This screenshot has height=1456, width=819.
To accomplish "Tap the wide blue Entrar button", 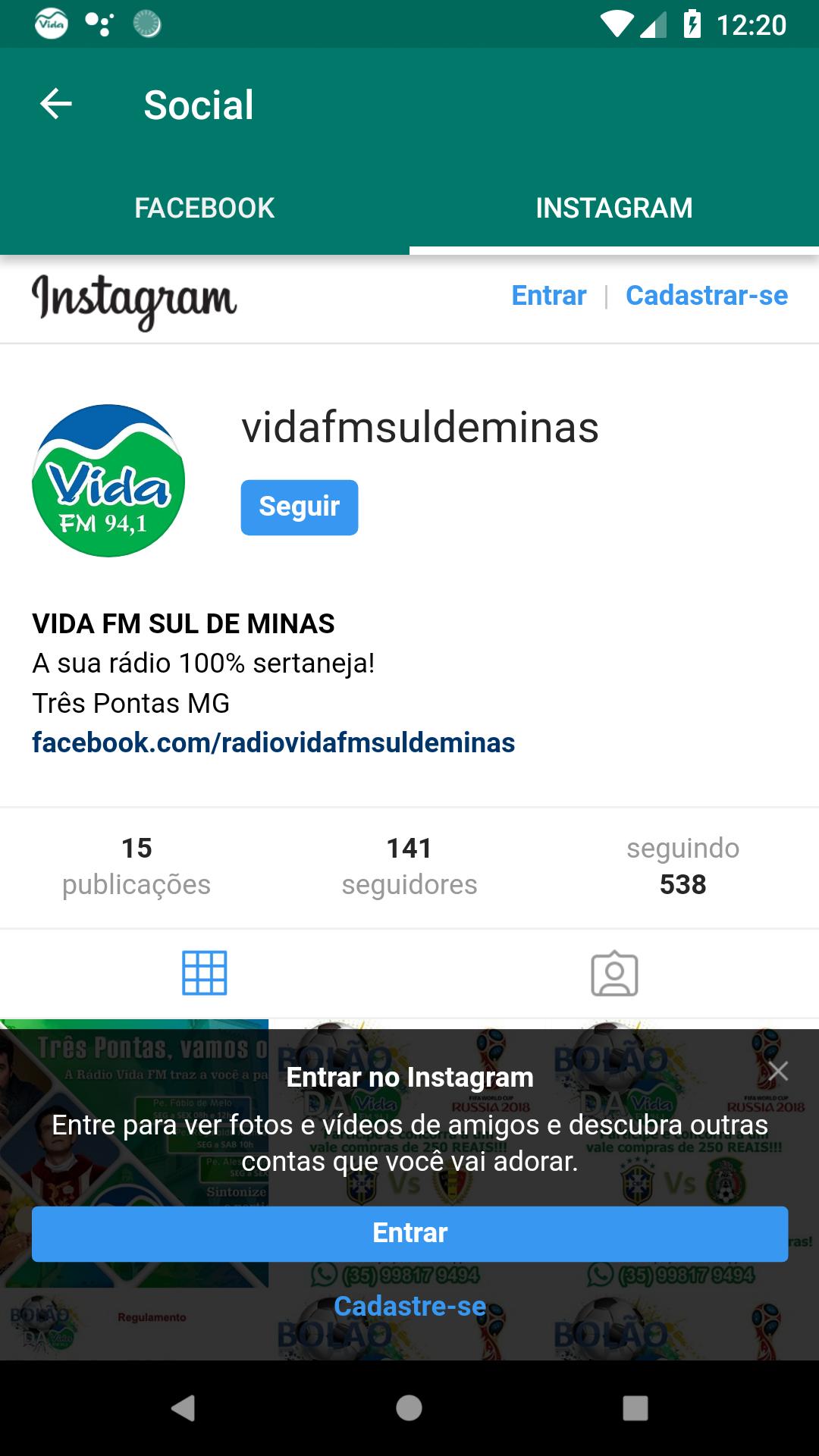I will pos(409,1234).
